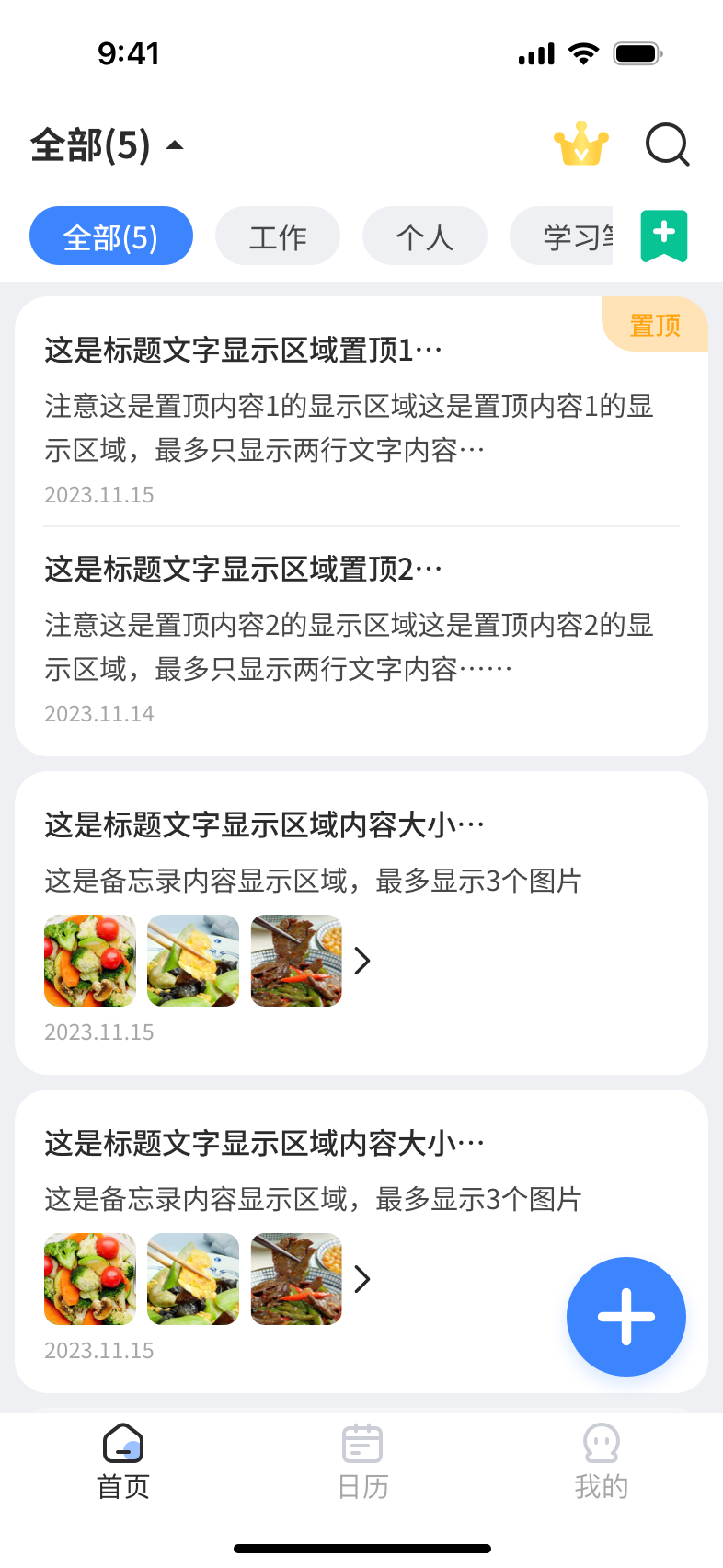Create a new note with the plus button

point(626,1316)
